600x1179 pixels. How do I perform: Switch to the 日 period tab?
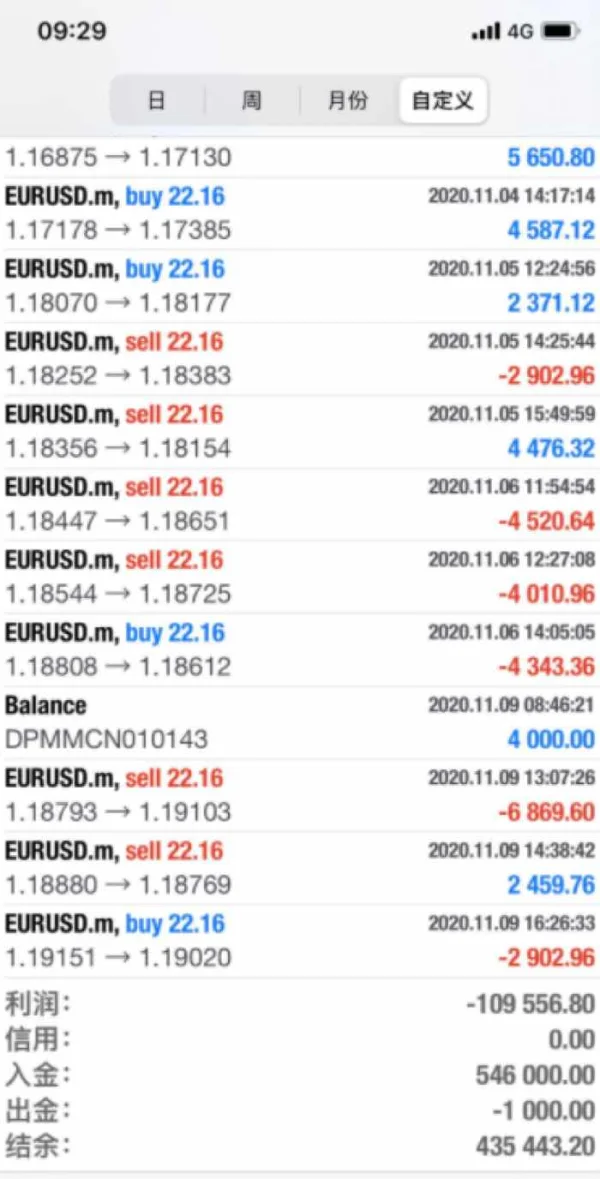coord(156,101)
